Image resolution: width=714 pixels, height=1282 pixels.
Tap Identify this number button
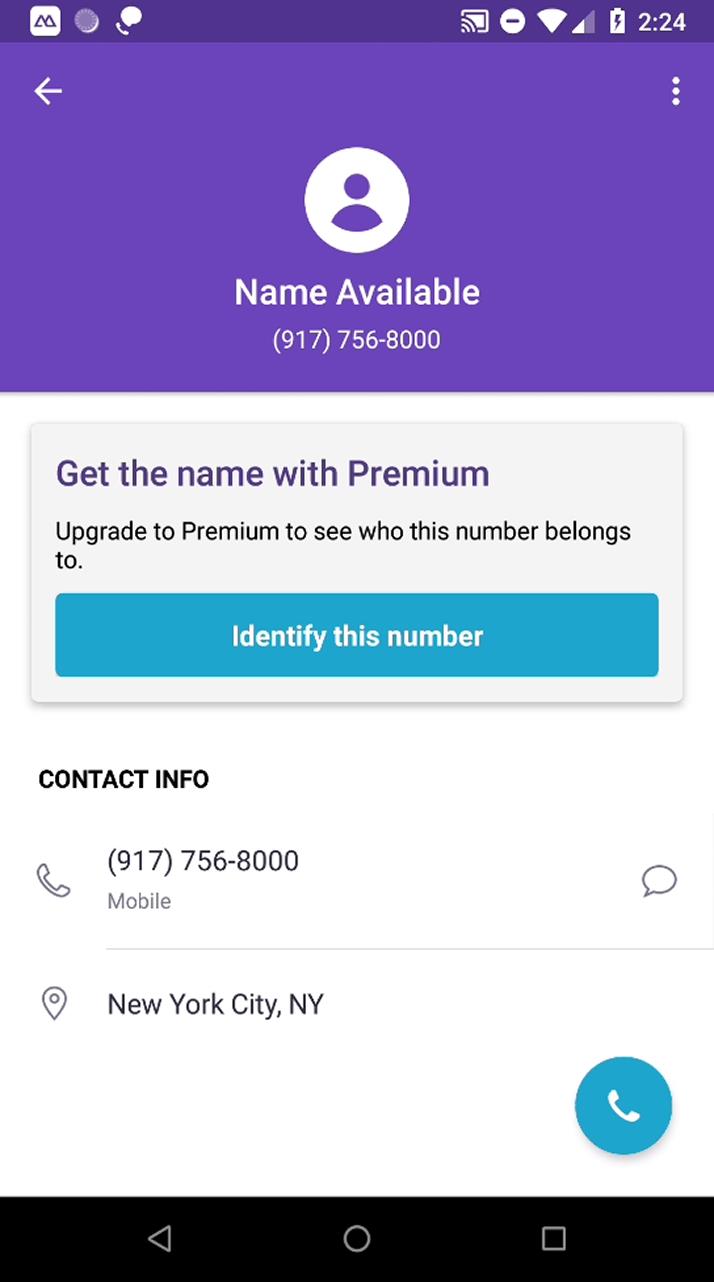[357, 635]
